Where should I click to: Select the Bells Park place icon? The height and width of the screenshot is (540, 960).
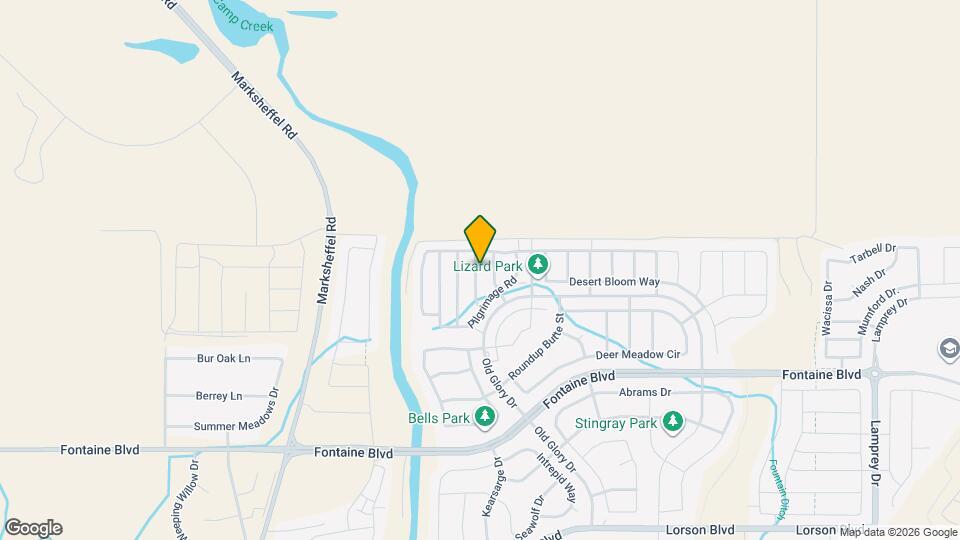(486, 416)
